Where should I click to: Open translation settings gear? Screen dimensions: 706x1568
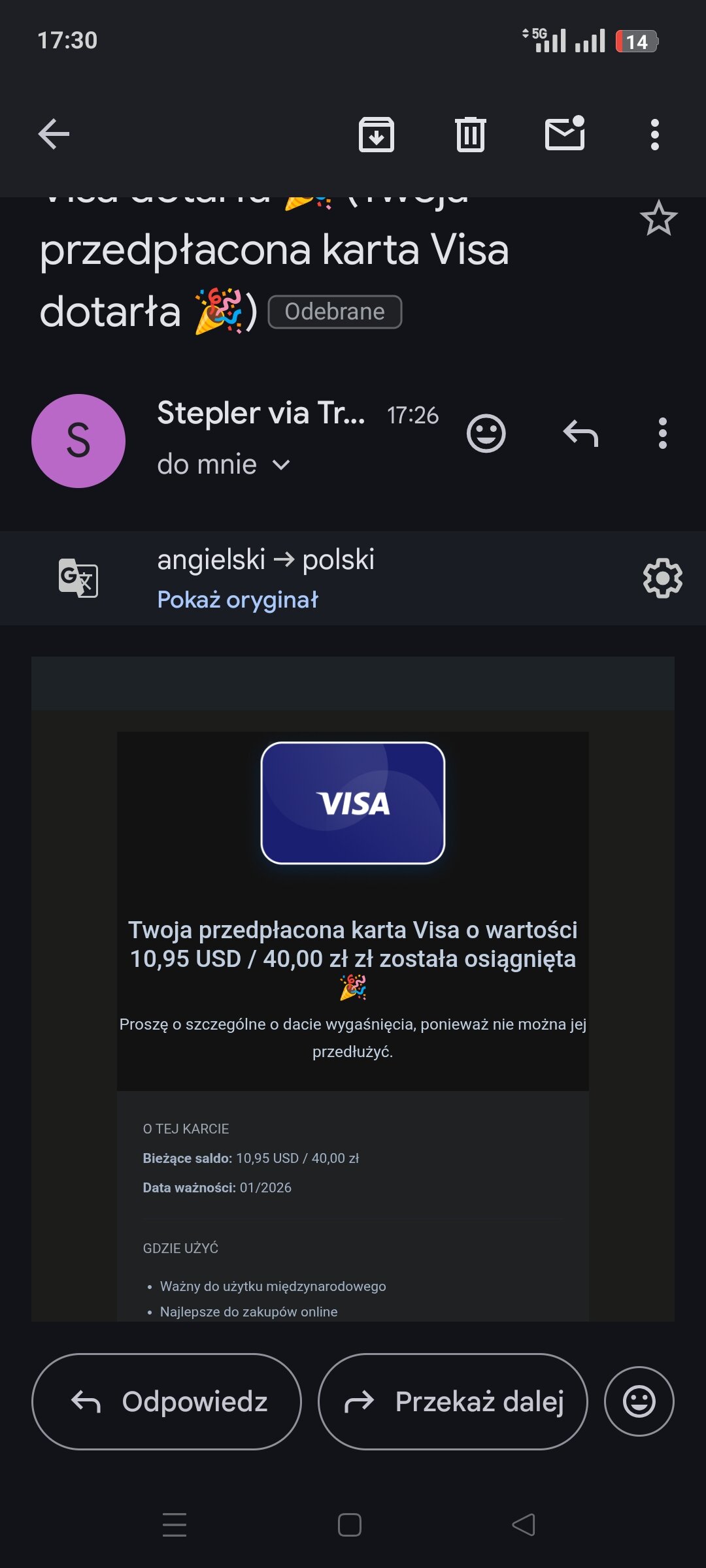663,578
